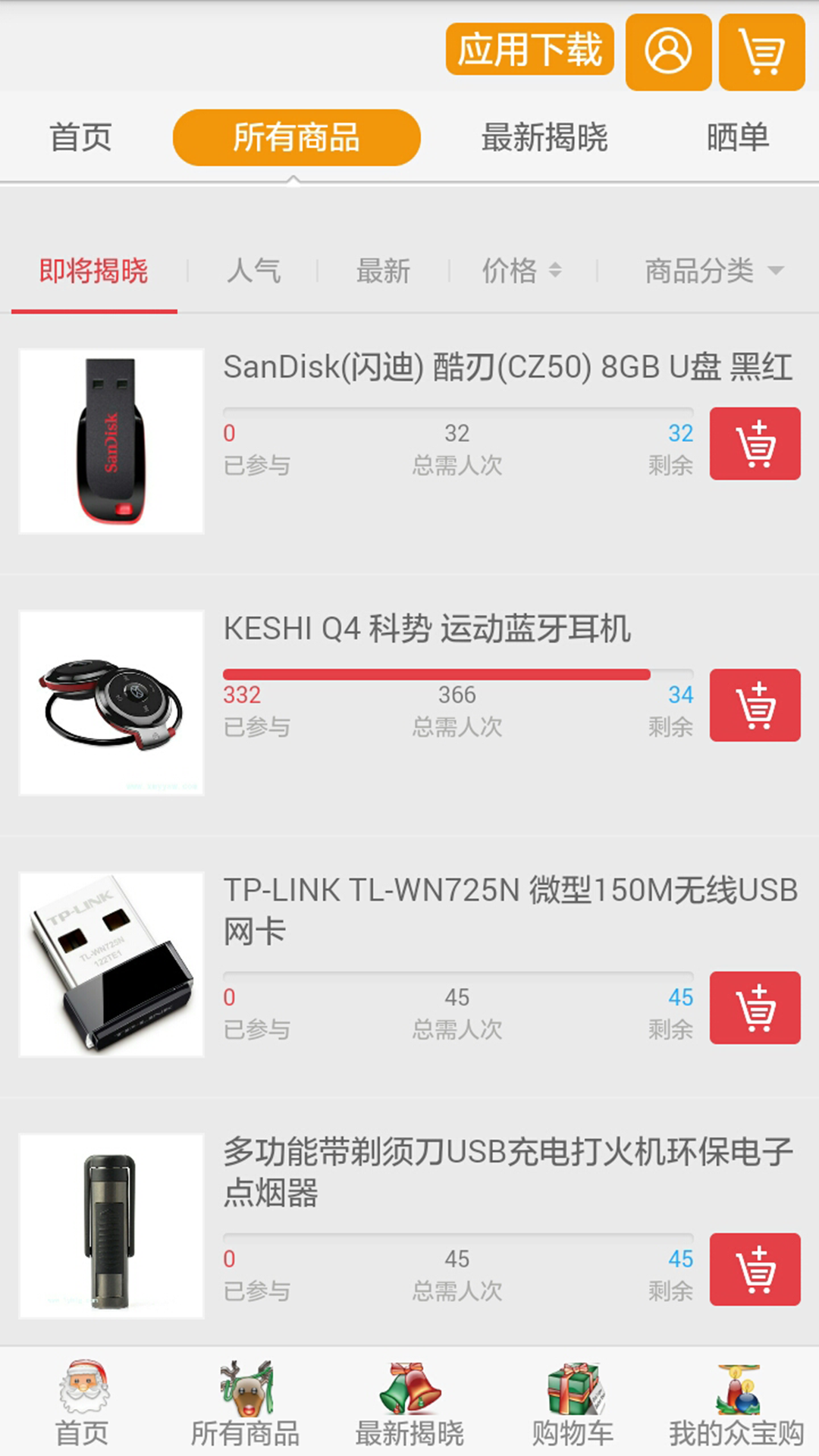Select the 最新揭晓 top tab
This screenshot has width=819, height=1456.
(544, 137)
